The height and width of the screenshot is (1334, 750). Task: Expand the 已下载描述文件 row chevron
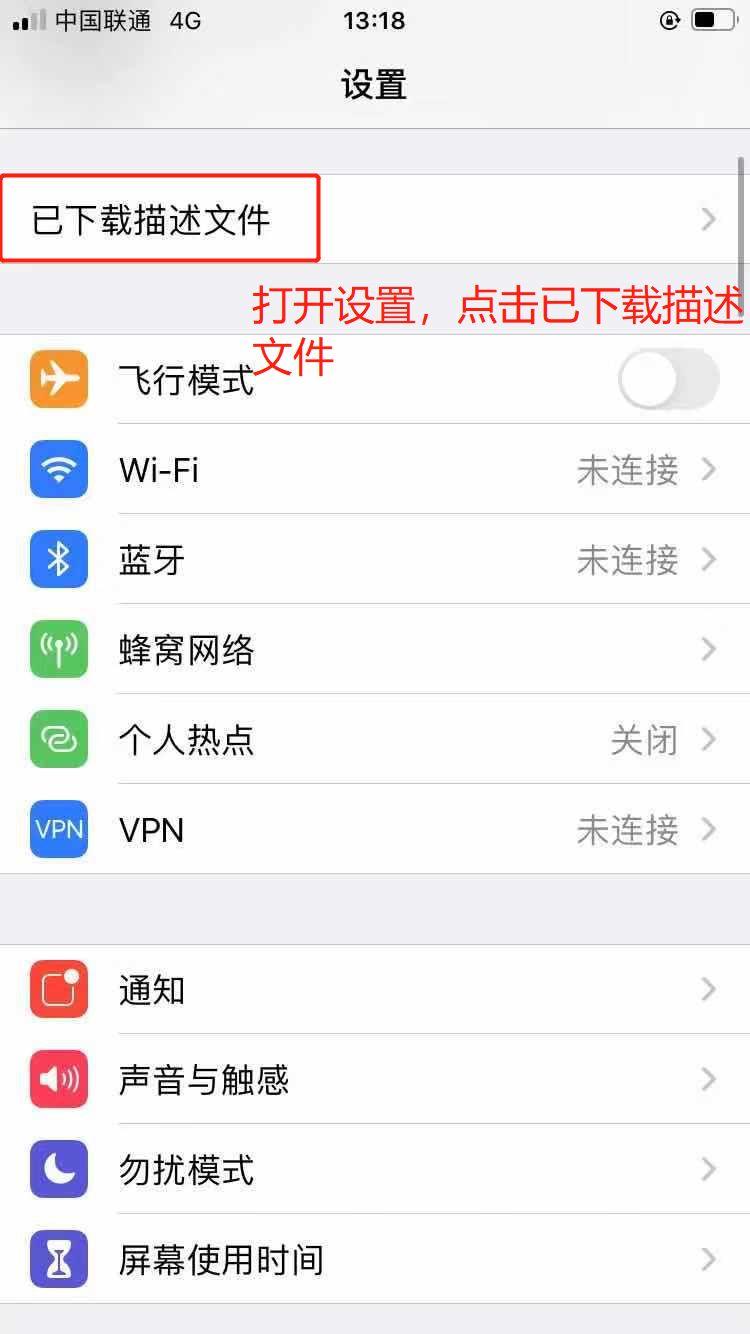pos(708,219)
